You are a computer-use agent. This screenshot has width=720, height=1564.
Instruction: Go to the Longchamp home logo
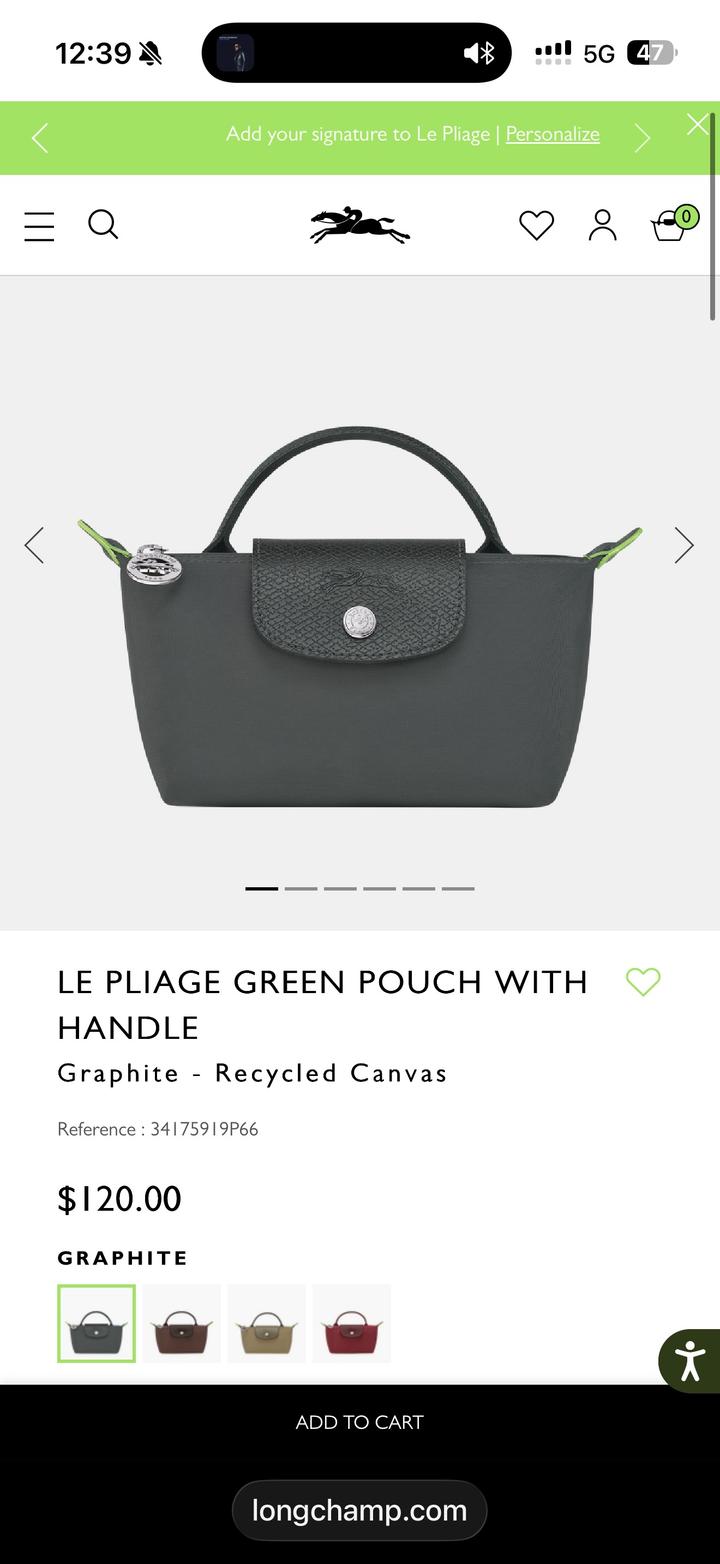click(360, 226)
